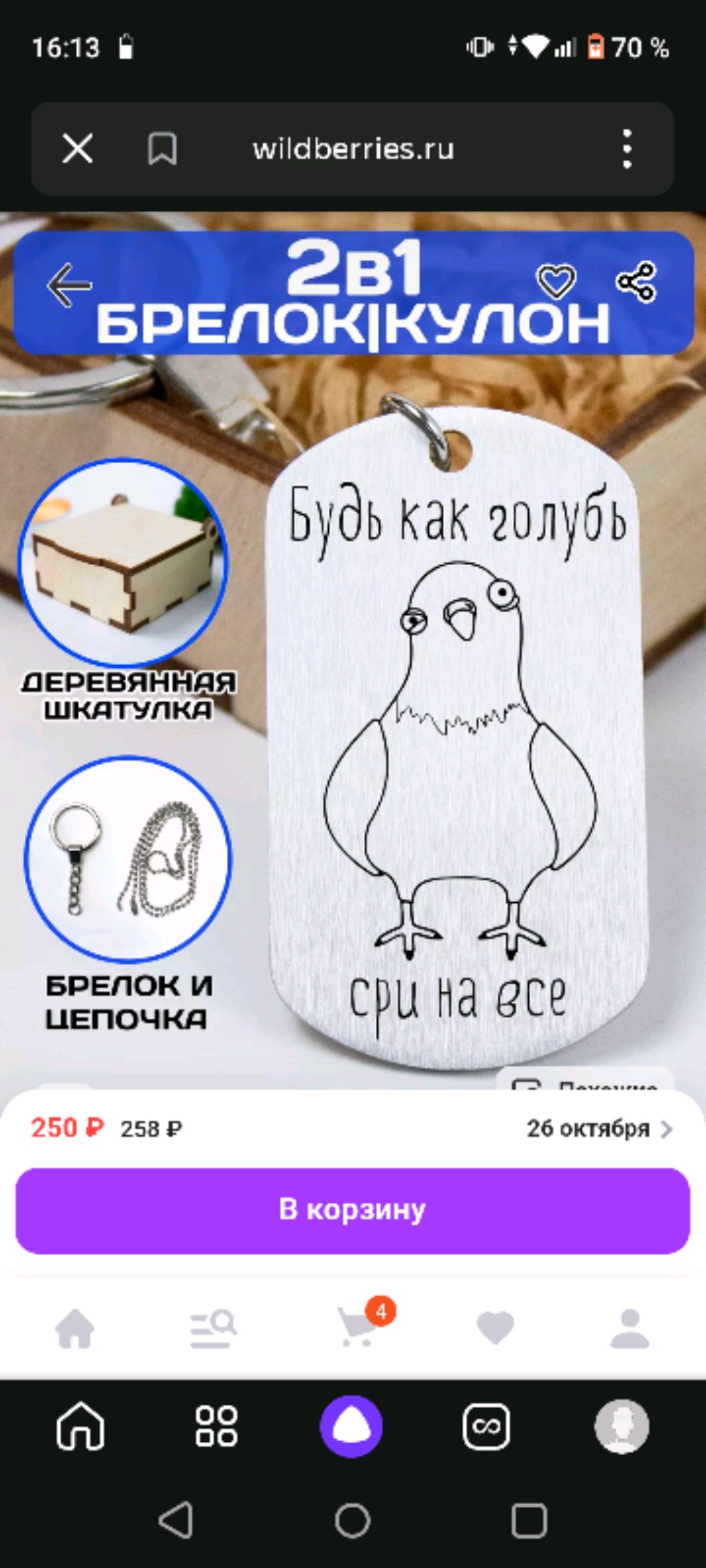Switch to the favorites heart tab
The height and width of the screenshot is (1568, 706).
tap(495, 1327)
